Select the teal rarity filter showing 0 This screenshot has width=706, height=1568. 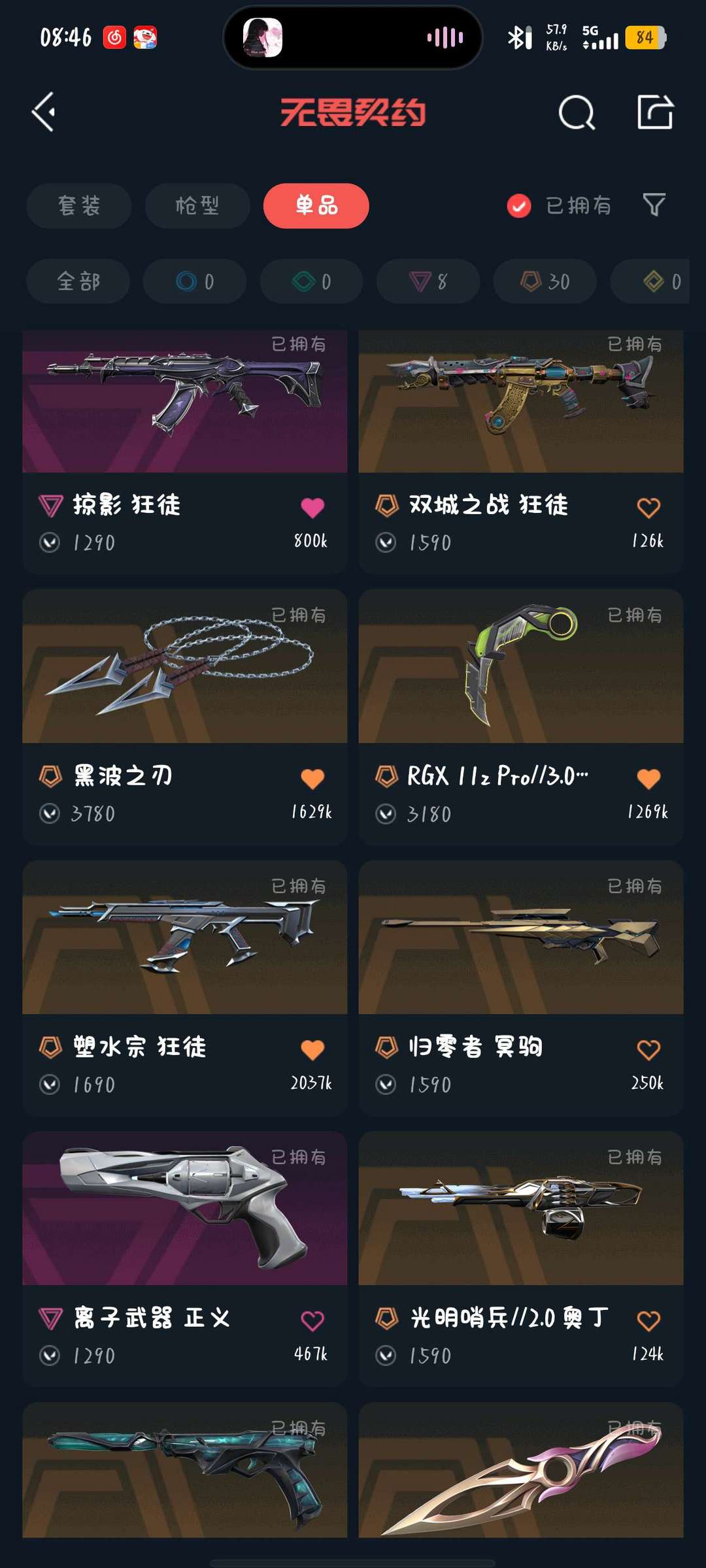(x=311, y=281)
